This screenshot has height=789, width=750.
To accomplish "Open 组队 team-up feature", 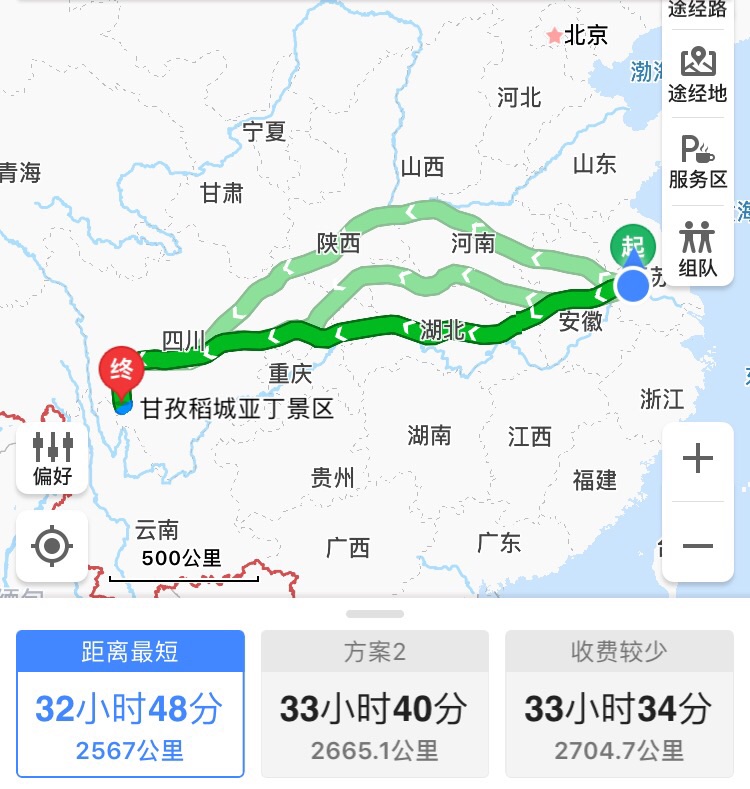I will 697,247.
